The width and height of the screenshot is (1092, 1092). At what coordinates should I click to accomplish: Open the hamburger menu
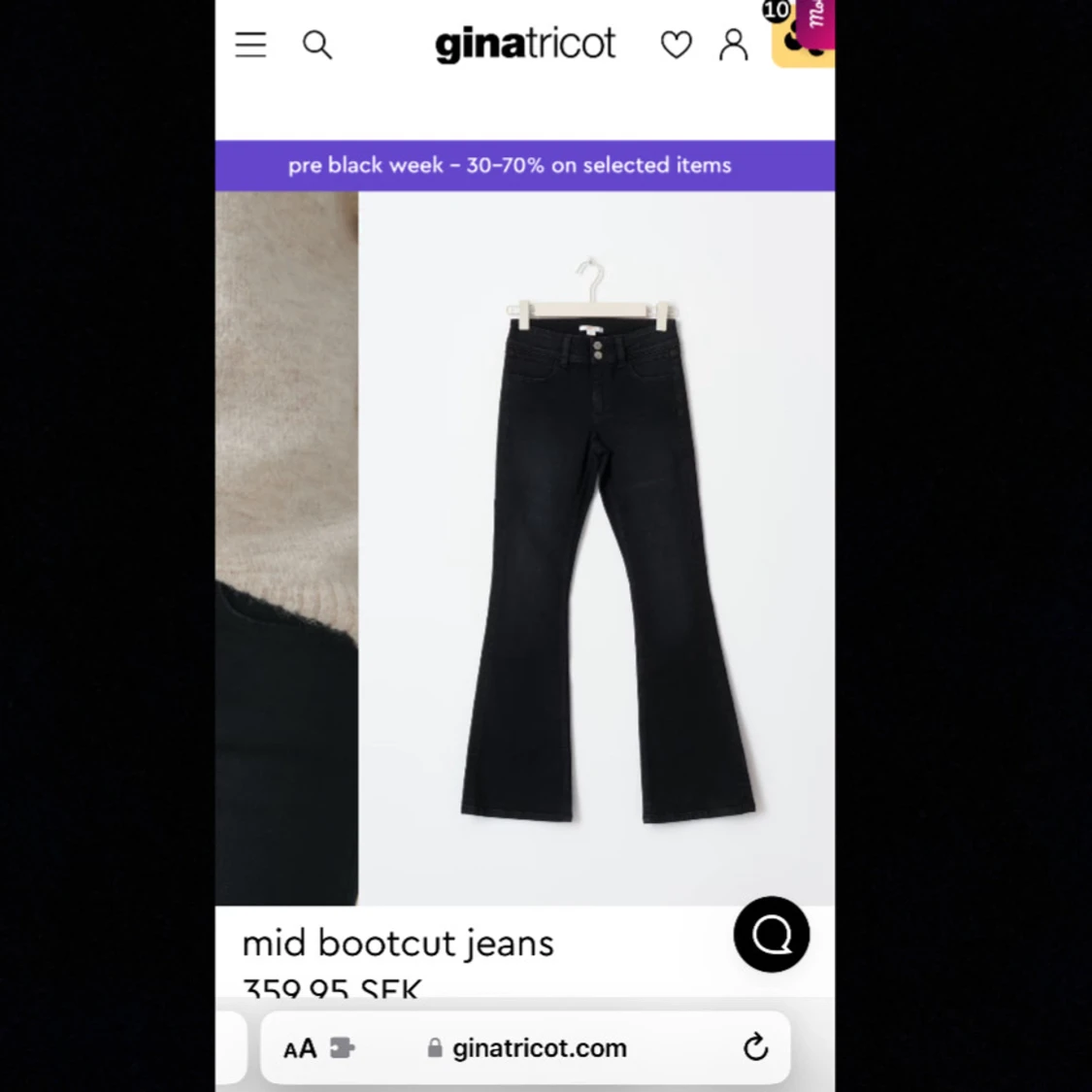click(x=250, y=45)
